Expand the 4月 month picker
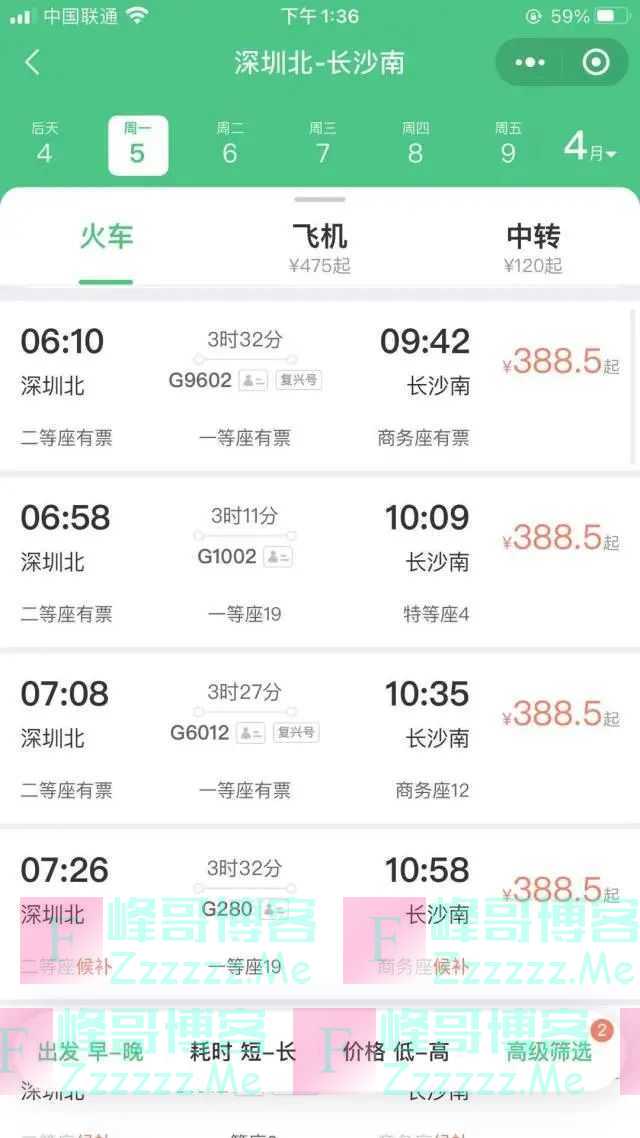This screenshot has height=1138, width=640. tap(590, 148)
